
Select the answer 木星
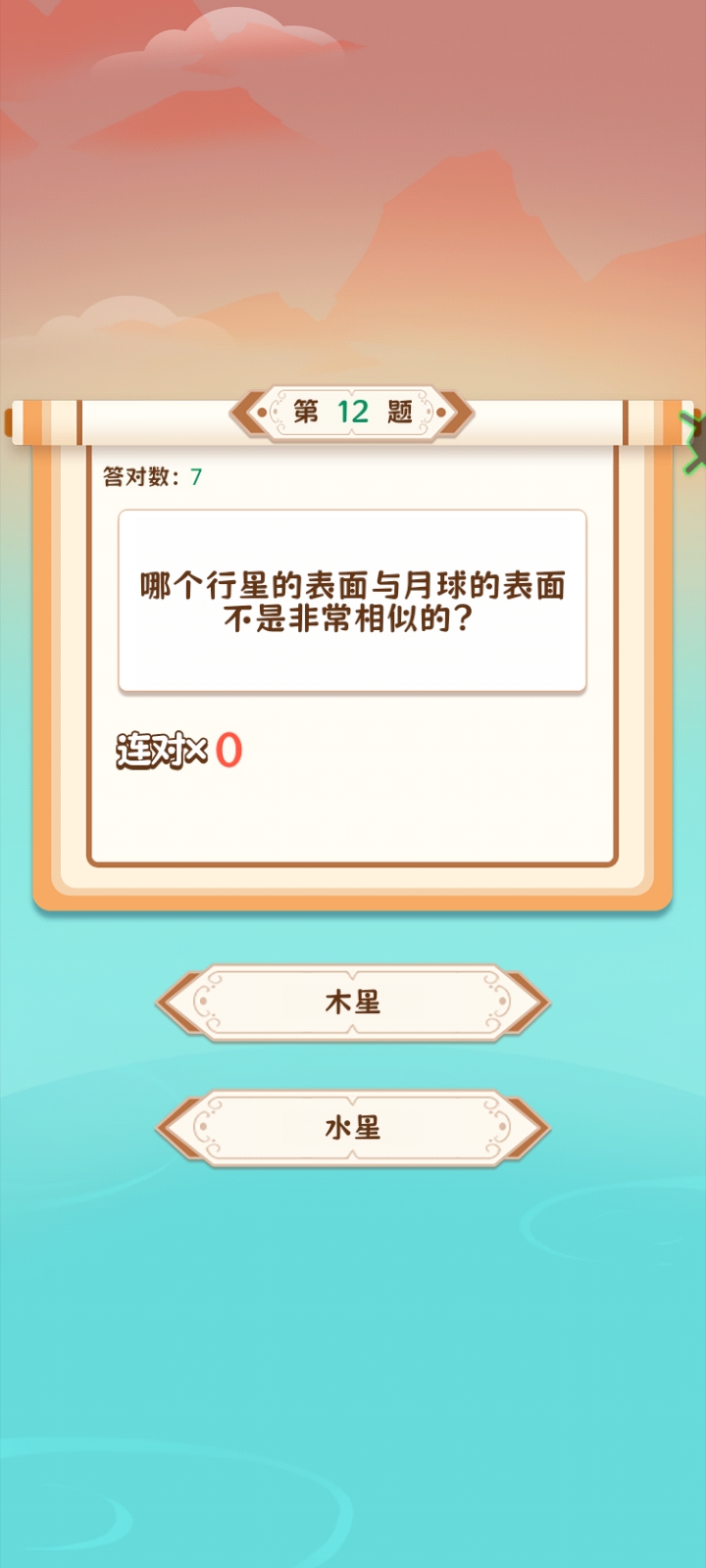click(x=352, y=1002)
